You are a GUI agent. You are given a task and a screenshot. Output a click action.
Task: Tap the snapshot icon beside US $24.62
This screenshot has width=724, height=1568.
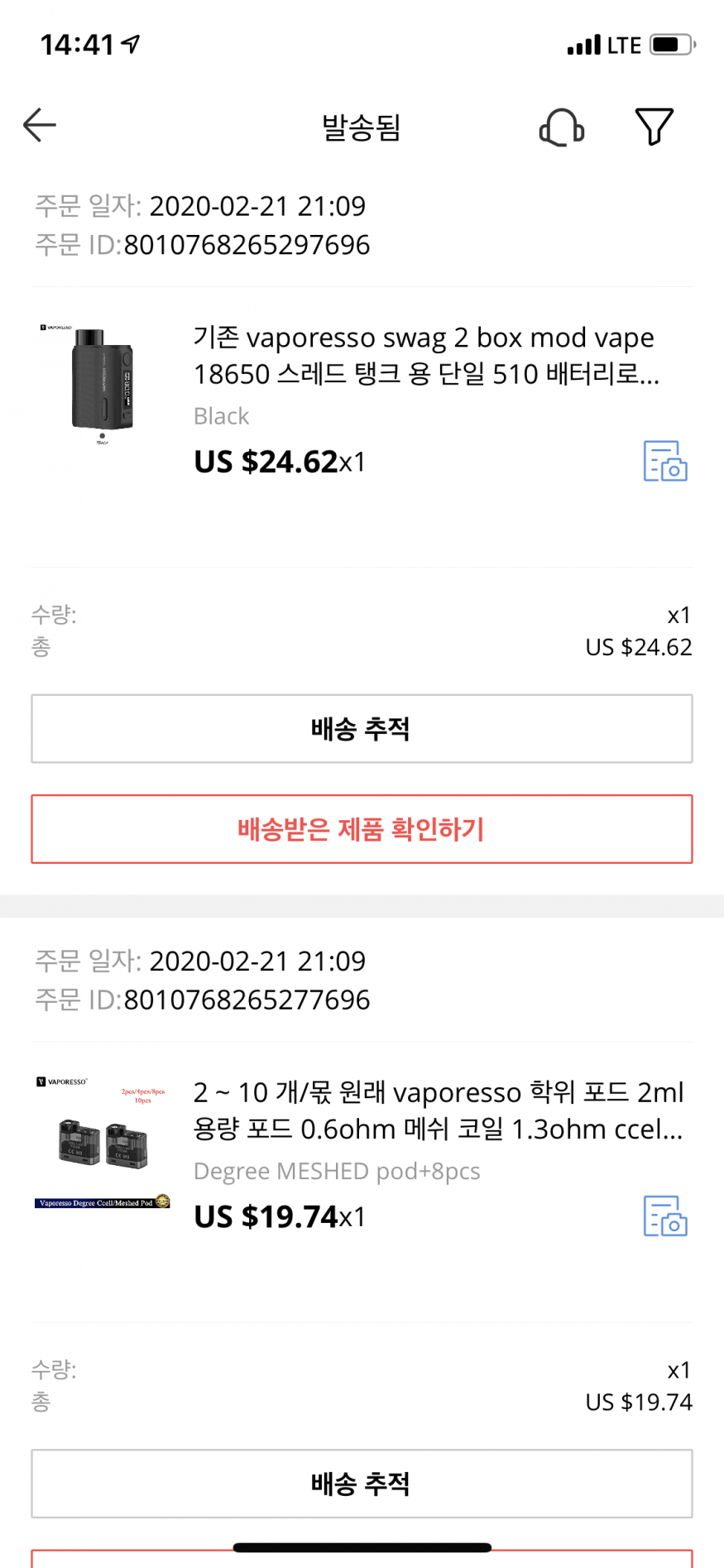point(665,461)
